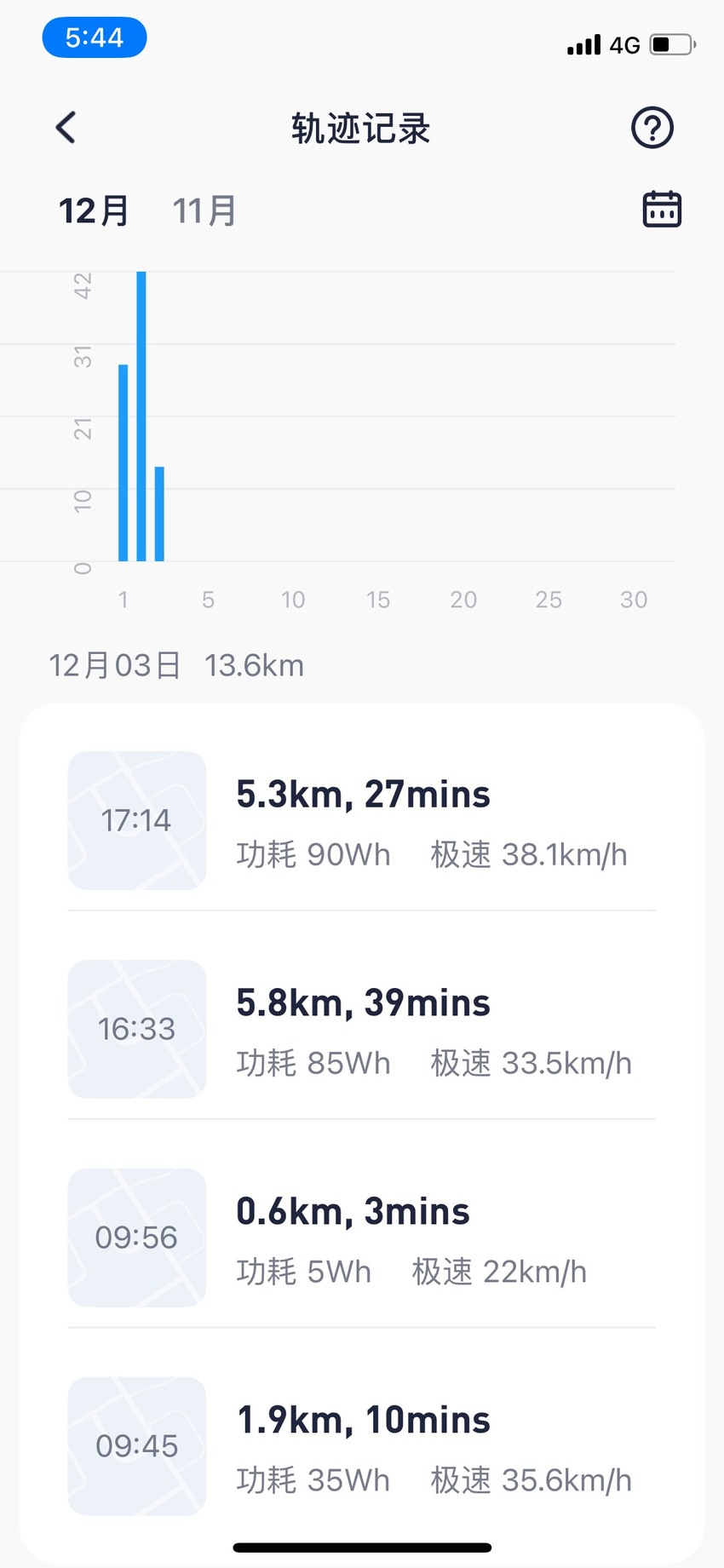Open the calendar date picker
This screenshot has height=1568, width=724.
662,209
